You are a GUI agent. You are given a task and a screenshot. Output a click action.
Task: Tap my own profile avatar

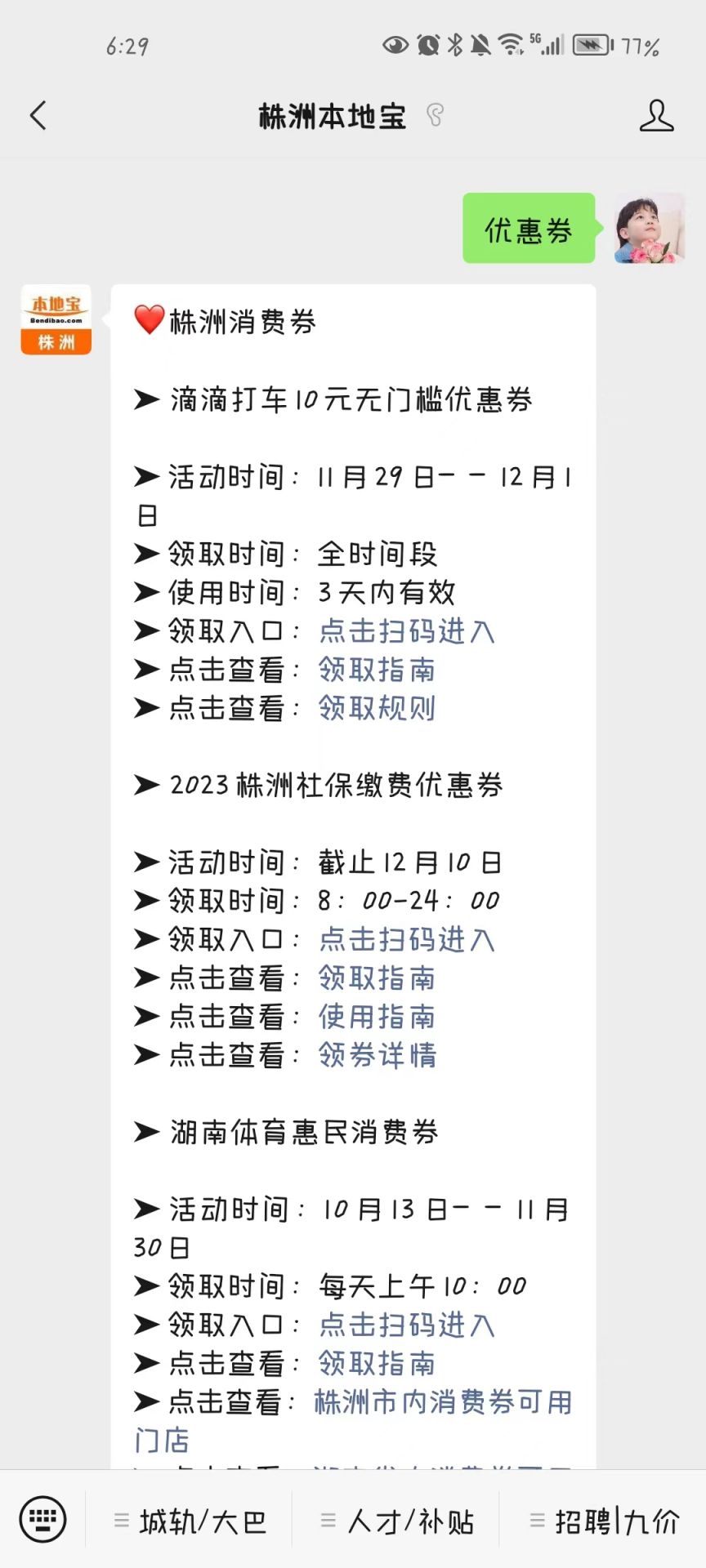pos(650,228)
